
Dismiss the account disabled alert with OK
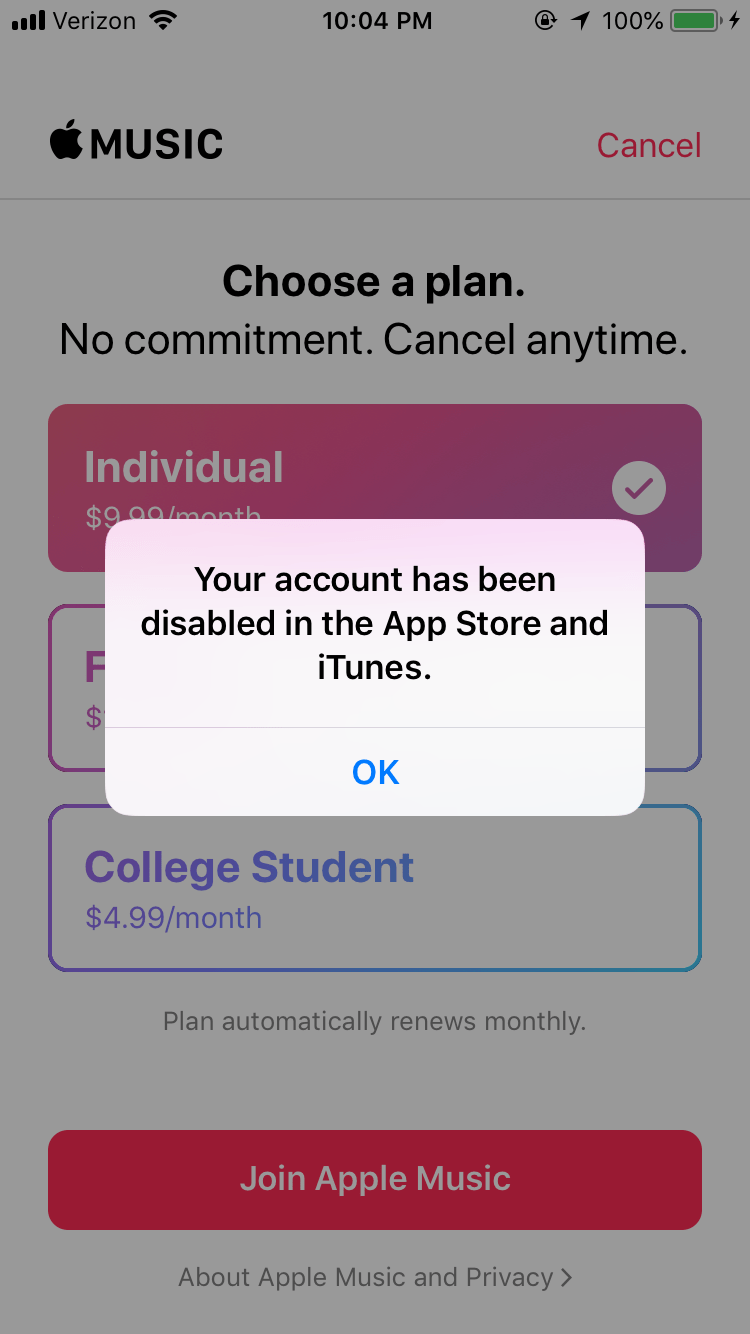[375, 772]
